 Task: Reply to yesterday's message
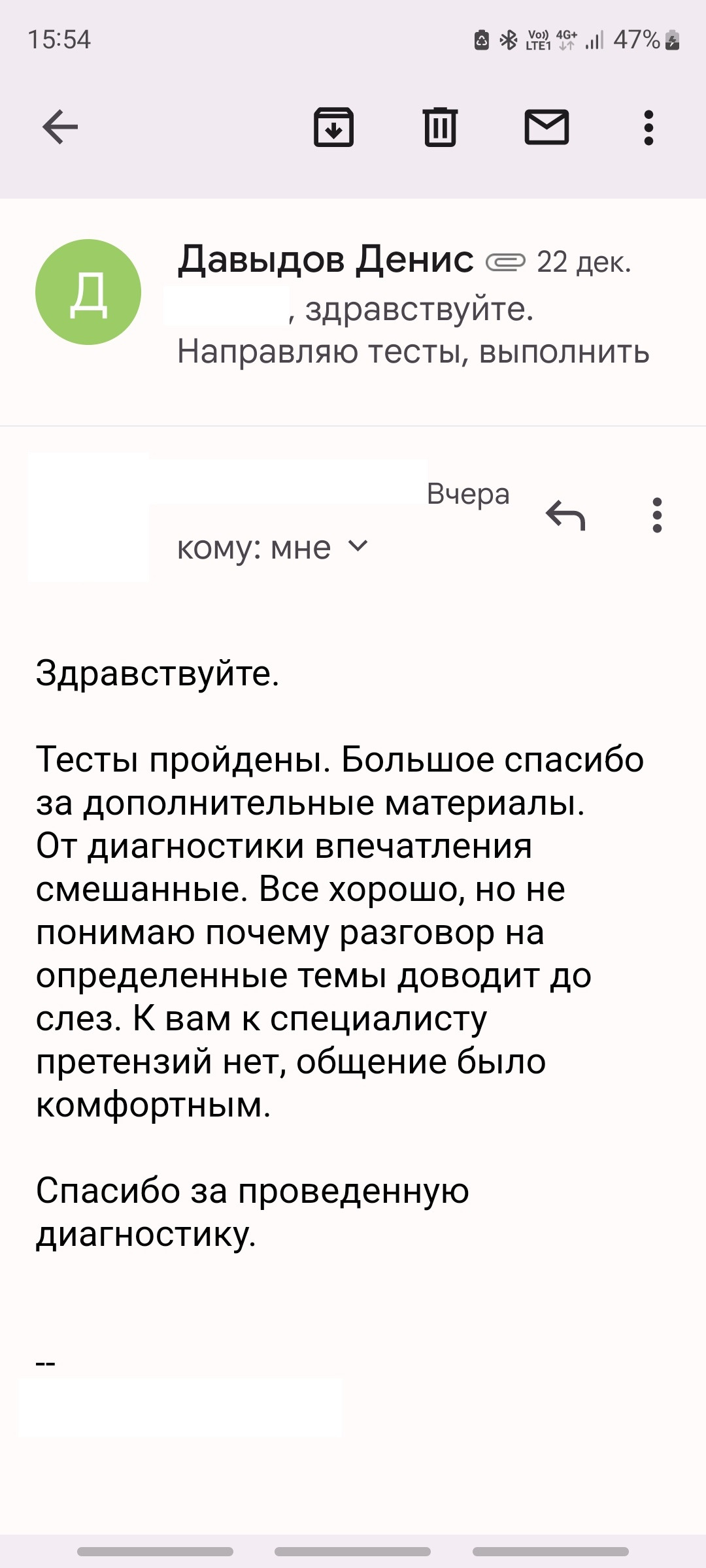coord(565,515)
